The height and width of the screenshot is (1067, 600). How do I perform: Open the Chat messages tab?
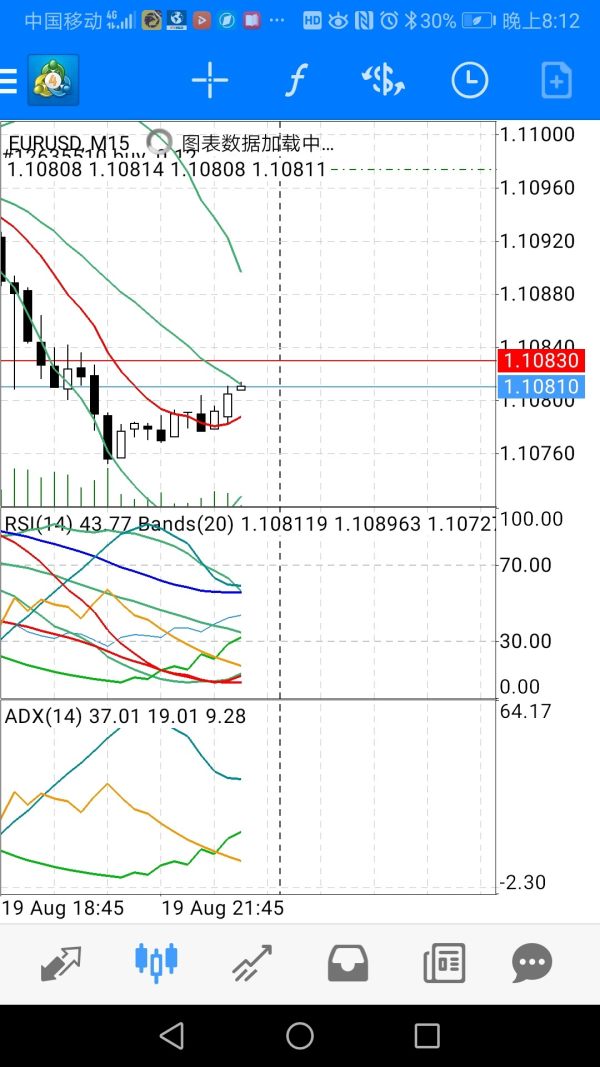point(532,964)
